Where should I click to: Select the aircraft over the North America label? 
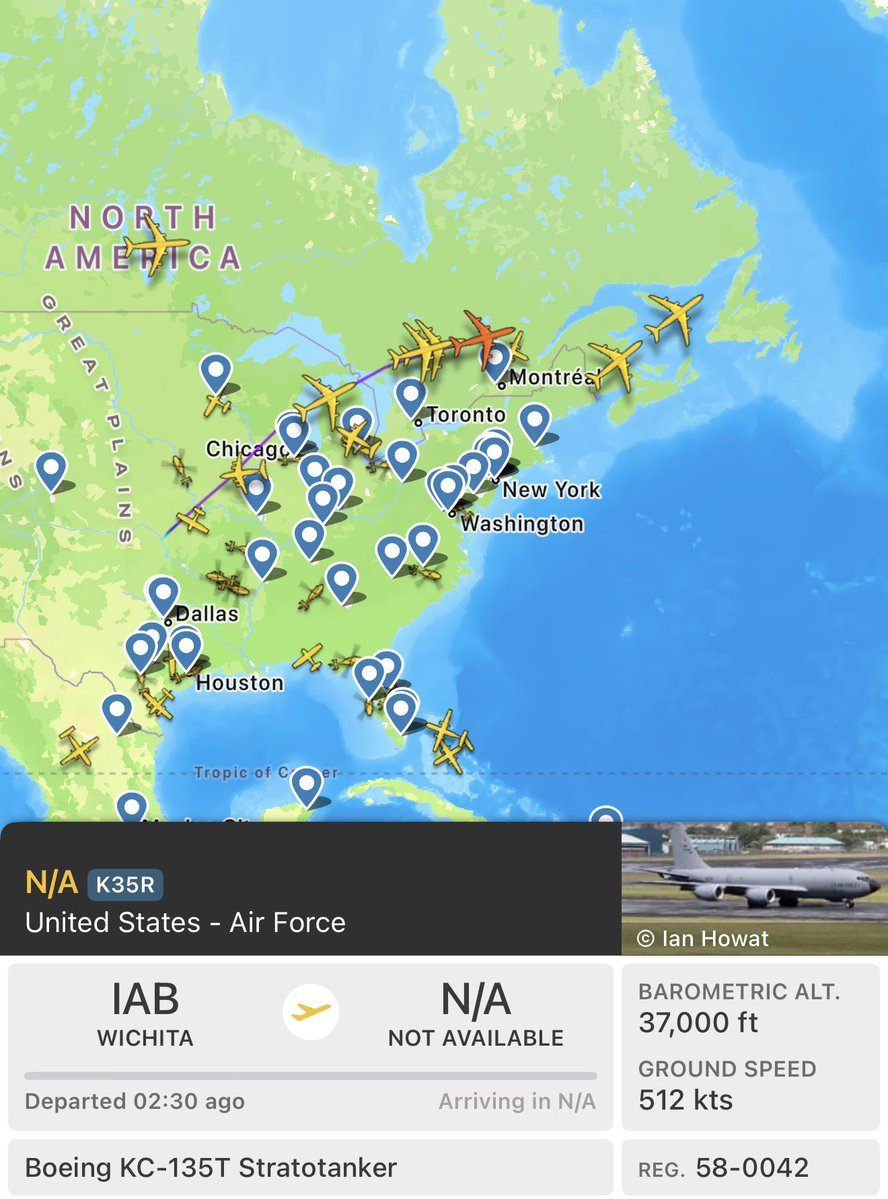tap(156, 243)
